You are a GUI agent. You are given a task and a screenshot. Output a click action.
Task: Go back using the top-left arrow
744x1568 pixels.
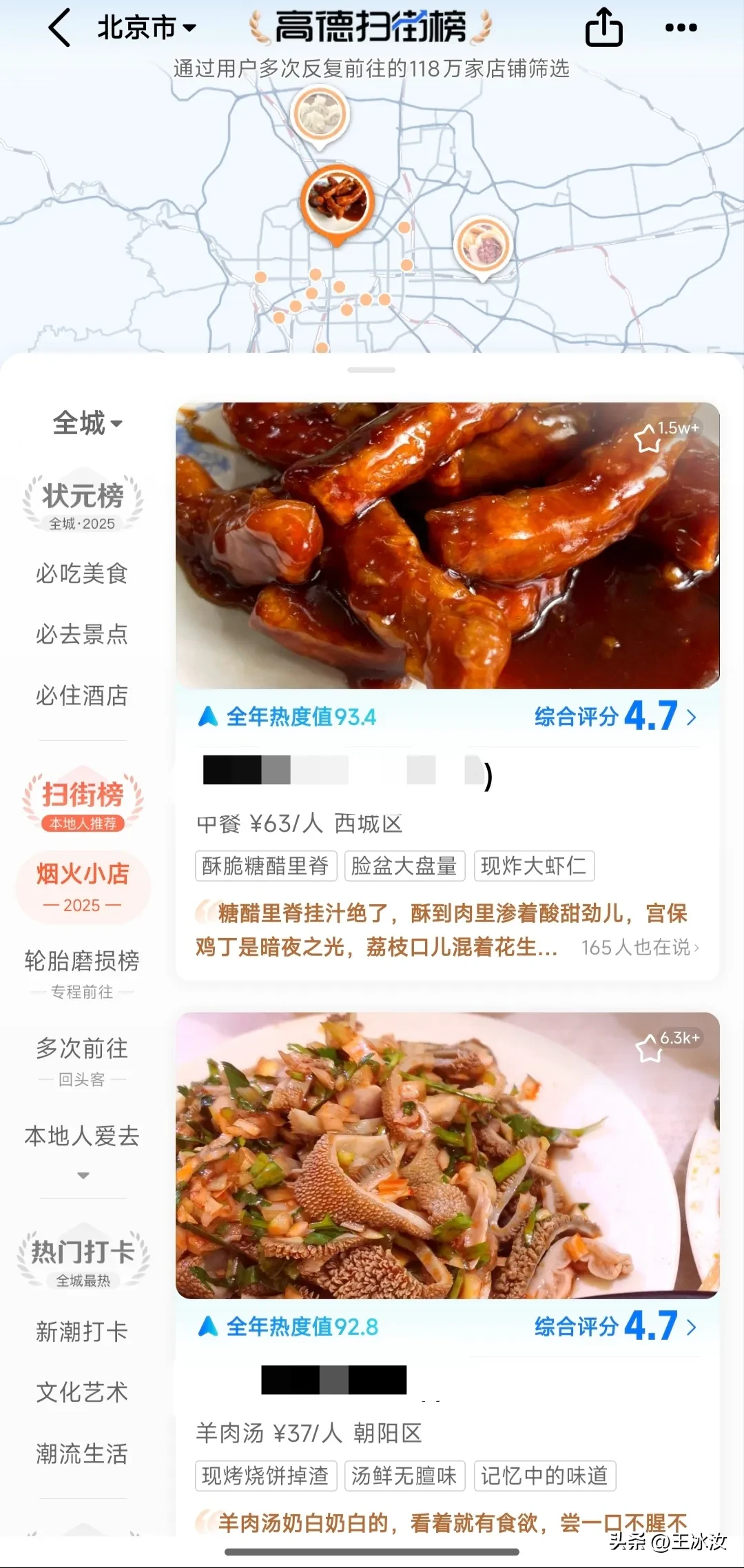coord(60,28)
